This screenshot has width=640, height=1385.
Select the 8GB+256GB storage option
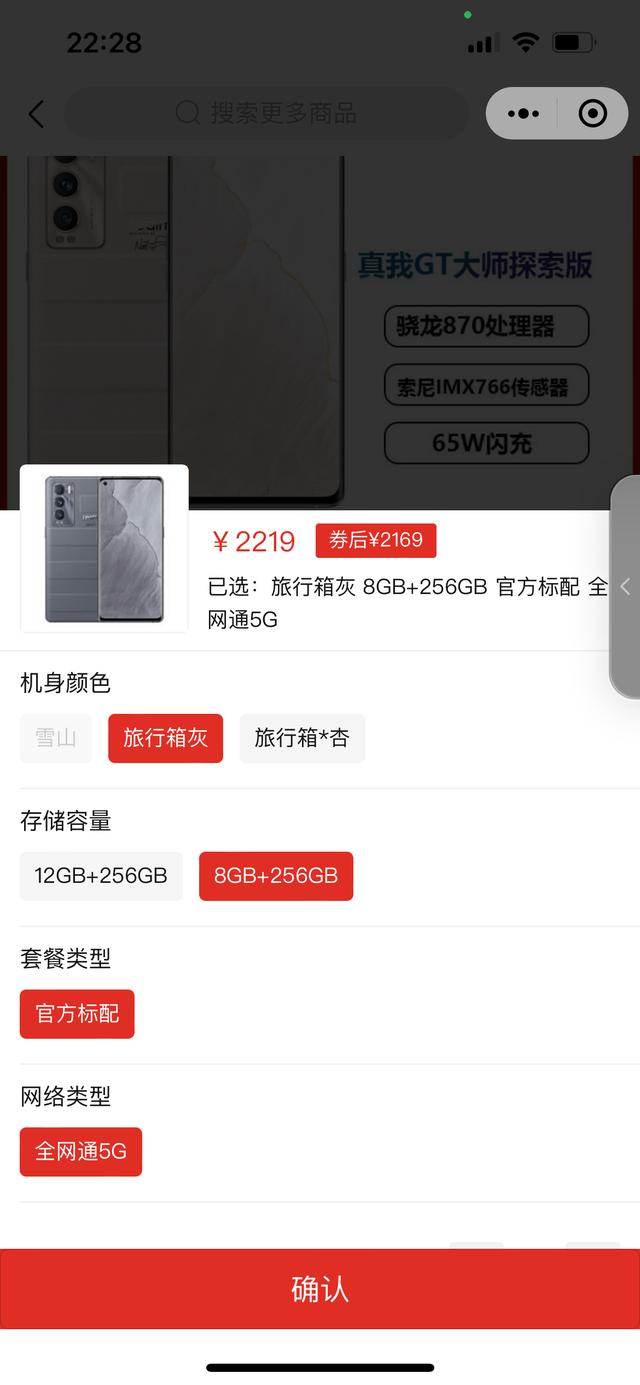(x=276, y=876)
